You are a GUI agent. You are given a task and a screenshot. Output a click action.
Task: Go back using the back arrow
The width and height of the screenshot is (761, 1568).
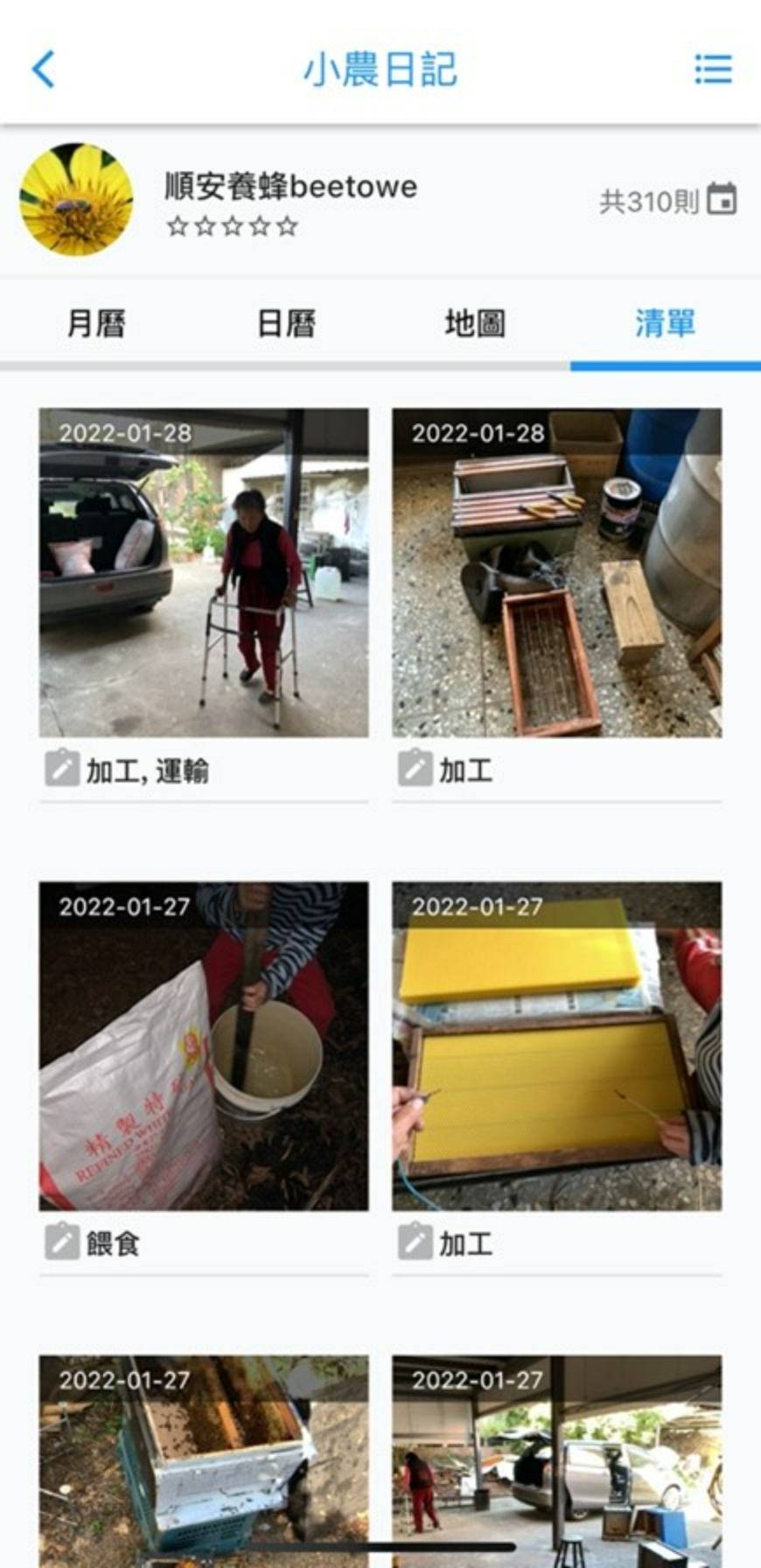pyautogui.click(x=44, y=69)
